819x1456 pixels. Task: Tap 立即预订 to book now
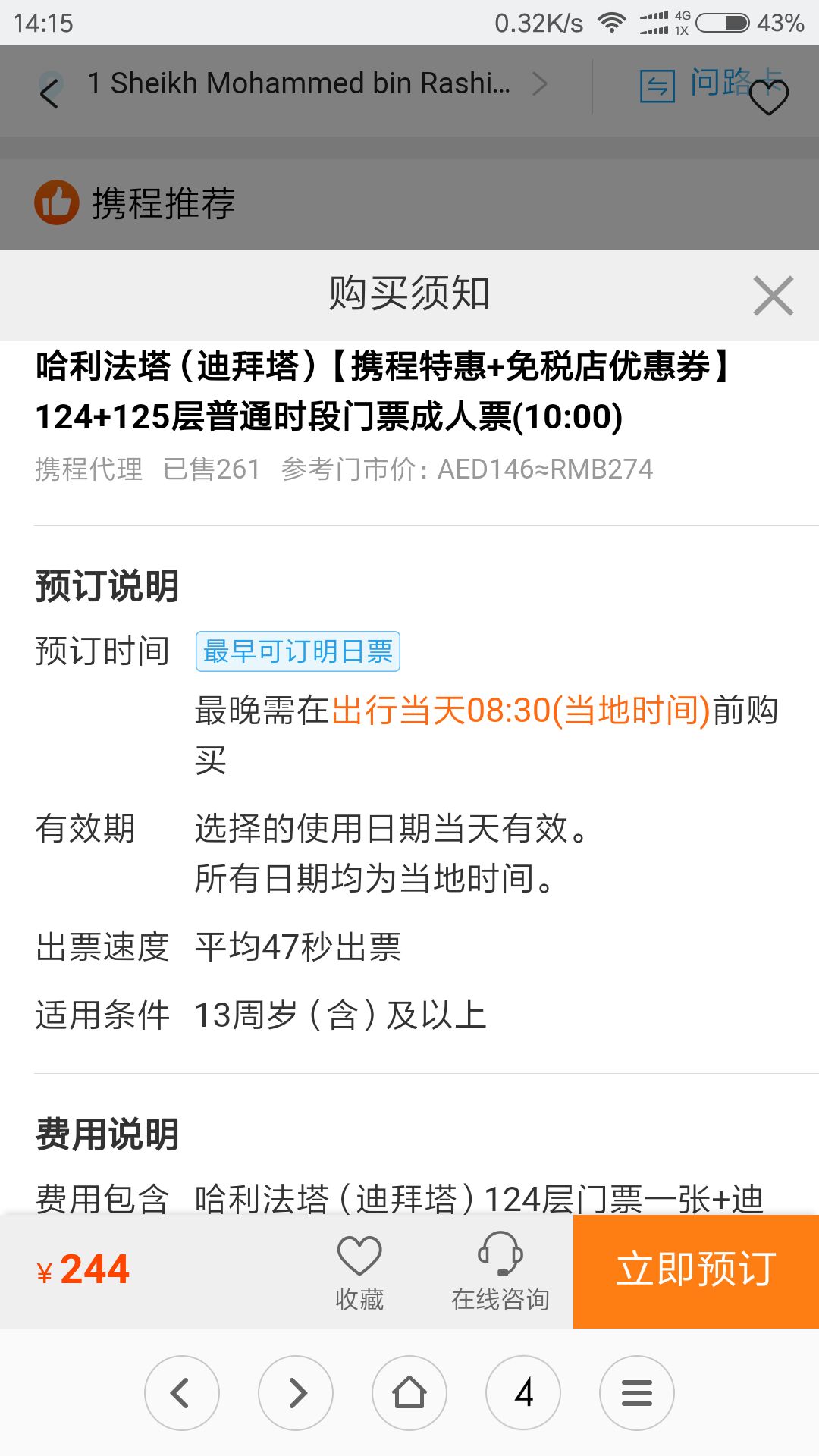[696, 1271]
